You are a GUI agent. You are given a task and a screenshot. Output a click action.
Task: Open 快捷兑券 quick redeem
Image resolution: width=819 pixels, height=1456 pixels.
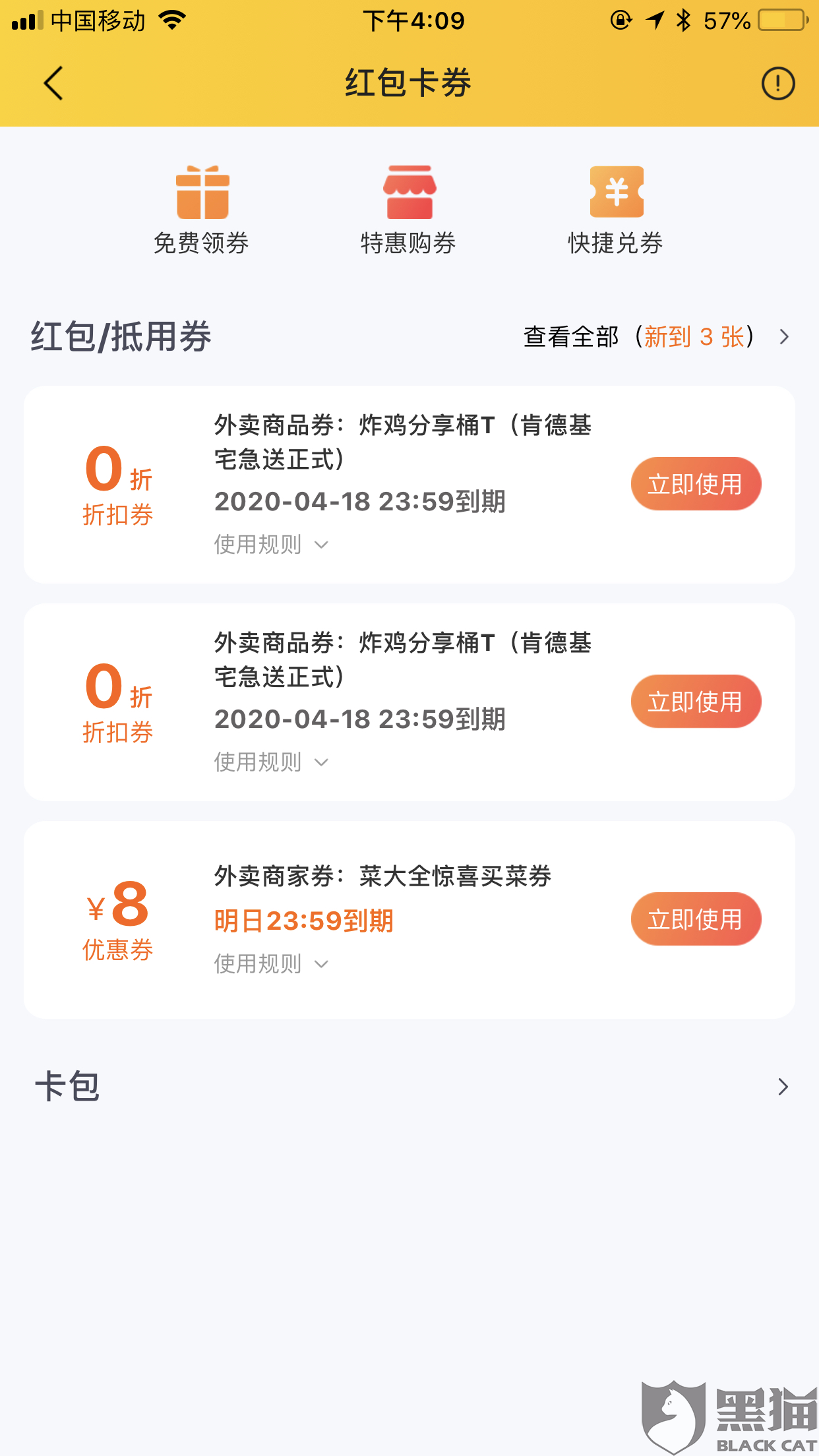[616, 211]
